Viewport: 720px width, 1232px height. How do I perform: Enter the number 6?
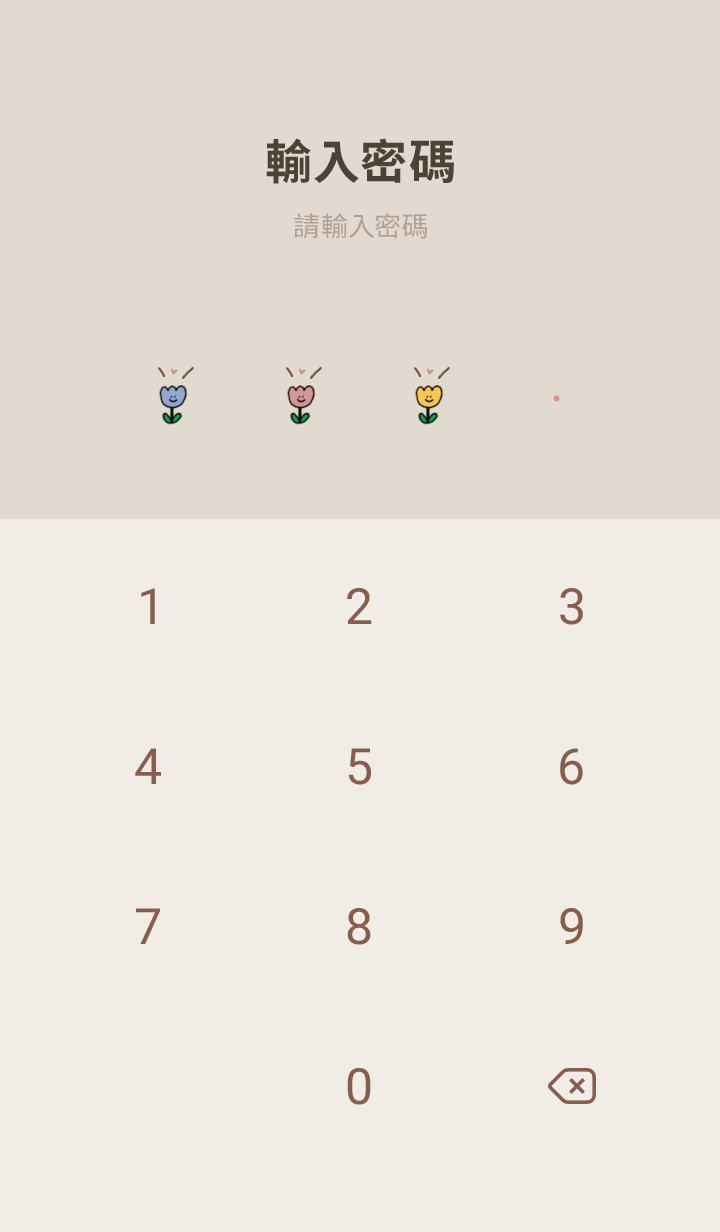pyautogui.click(x=571, y=767)
